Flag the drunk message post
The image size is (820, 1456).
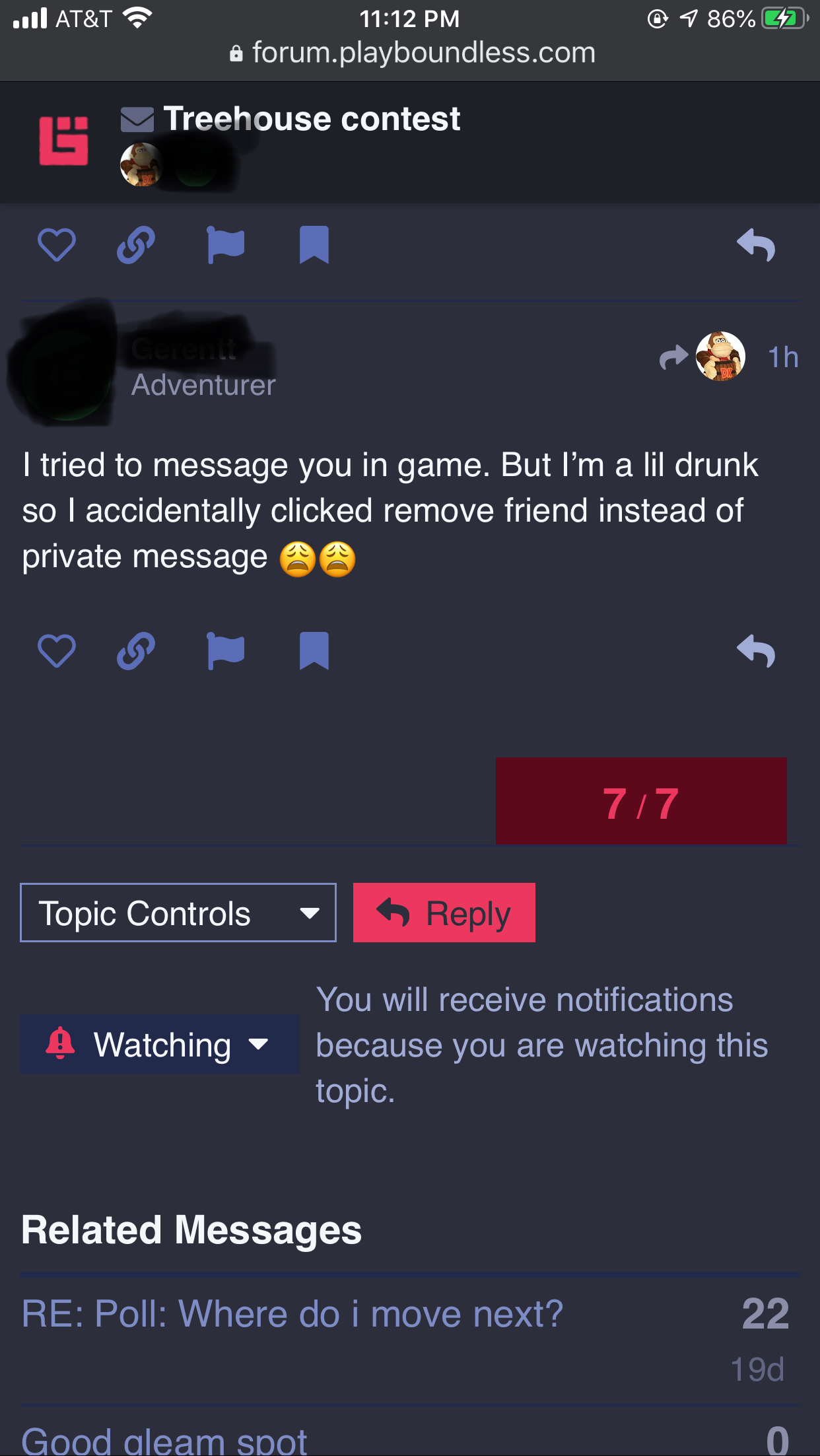click(x=225, y=651)
